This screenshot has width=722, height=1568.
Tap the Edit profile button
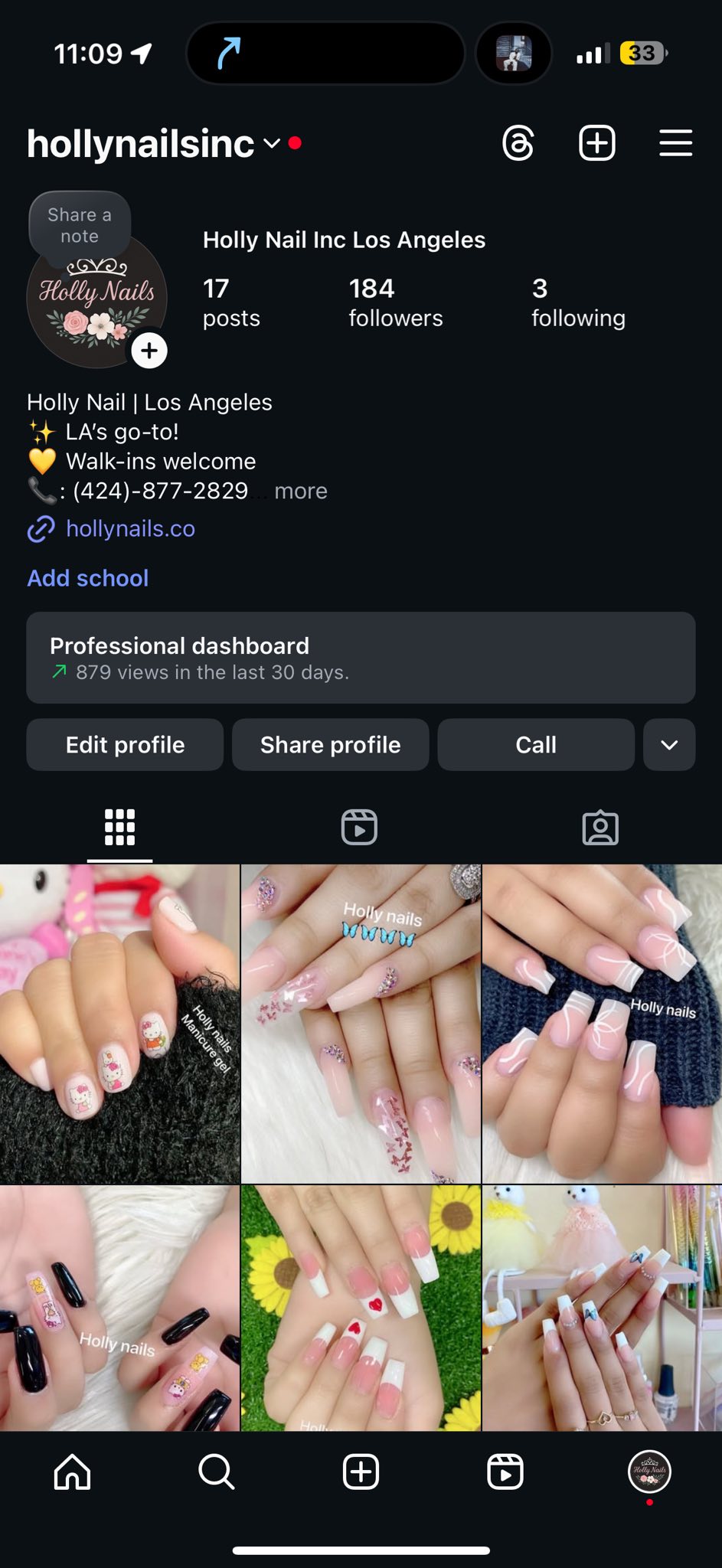(x=124, y=744)
